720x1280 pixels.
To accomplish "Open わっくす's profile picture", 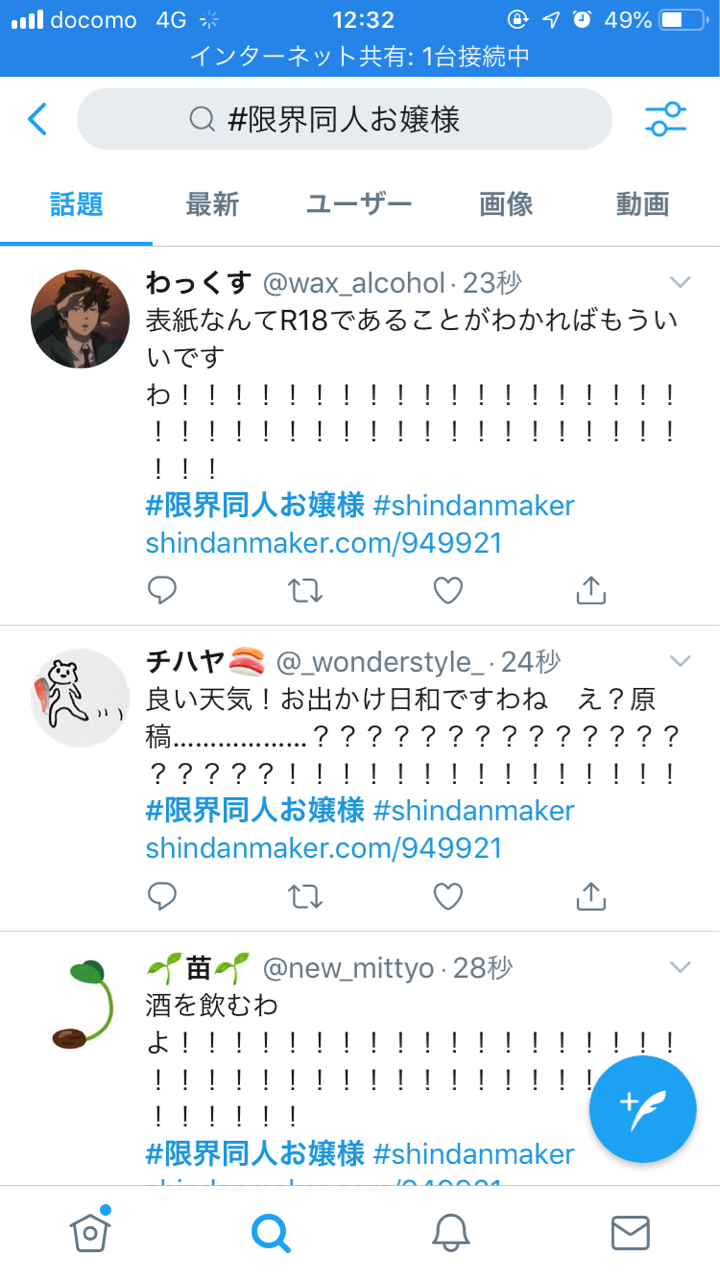I will 81,318.
